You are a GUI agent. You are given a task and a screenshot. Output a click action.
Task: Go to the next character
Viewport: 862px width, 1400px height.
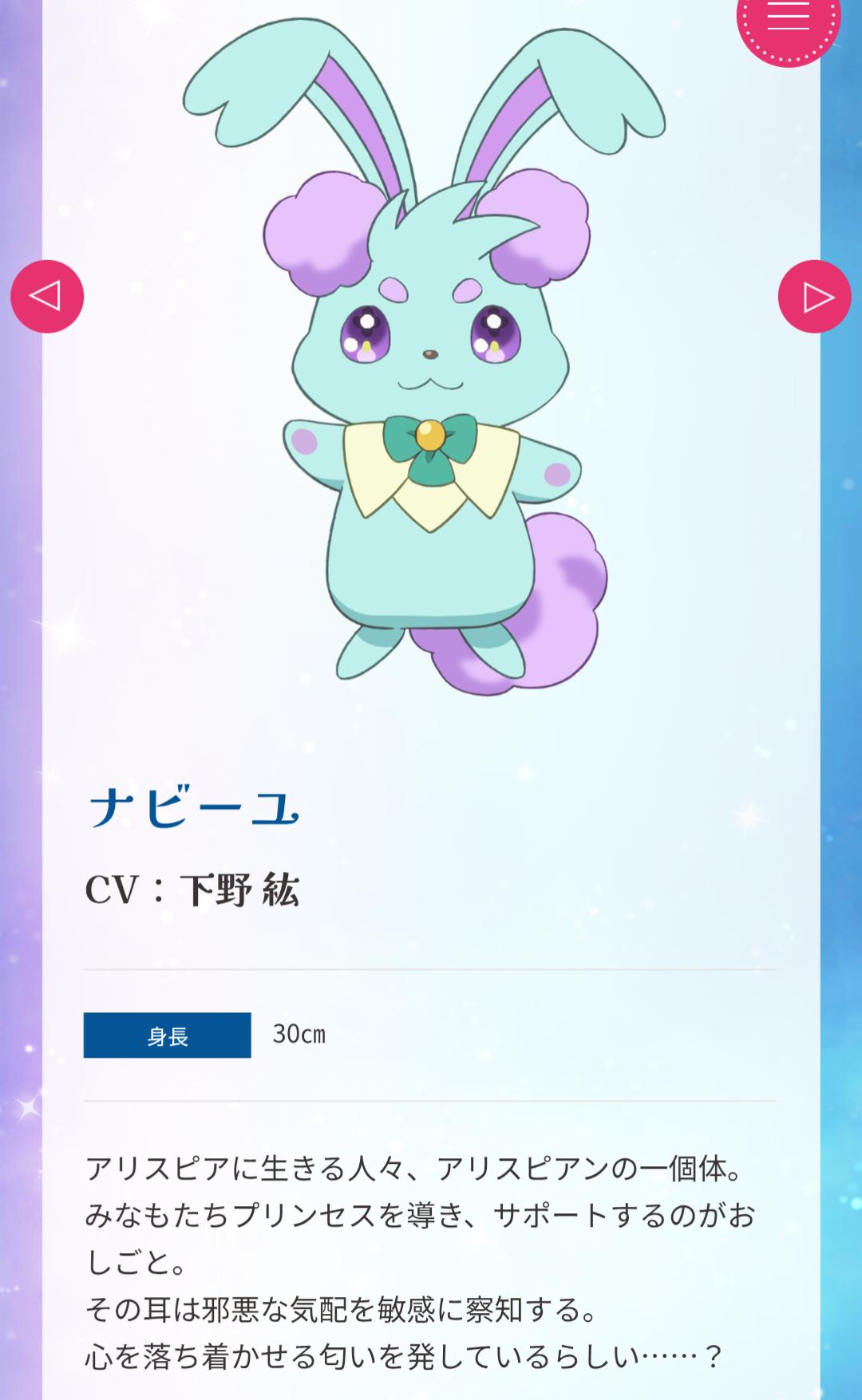click(x=815, y=296)
